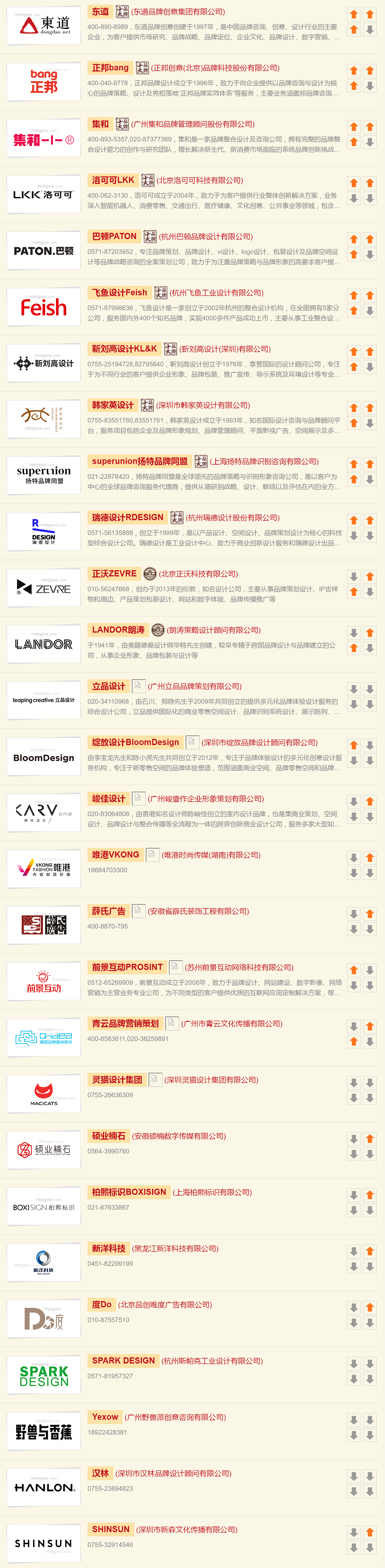Open the ZEVRE logo thumbnail
The width and height of the screenshot is (385, 1568).
pyautogui.click(x=44, y=588)
